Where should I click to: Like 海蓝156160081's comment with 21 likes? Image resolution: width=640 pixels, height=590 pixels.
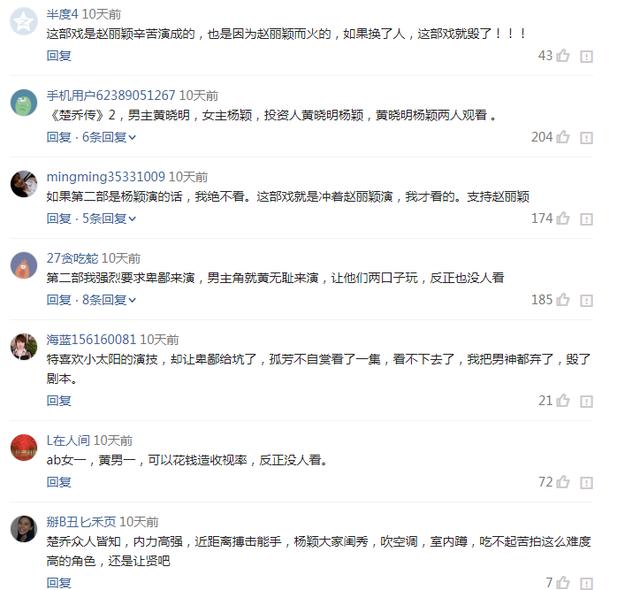point(563,401)
